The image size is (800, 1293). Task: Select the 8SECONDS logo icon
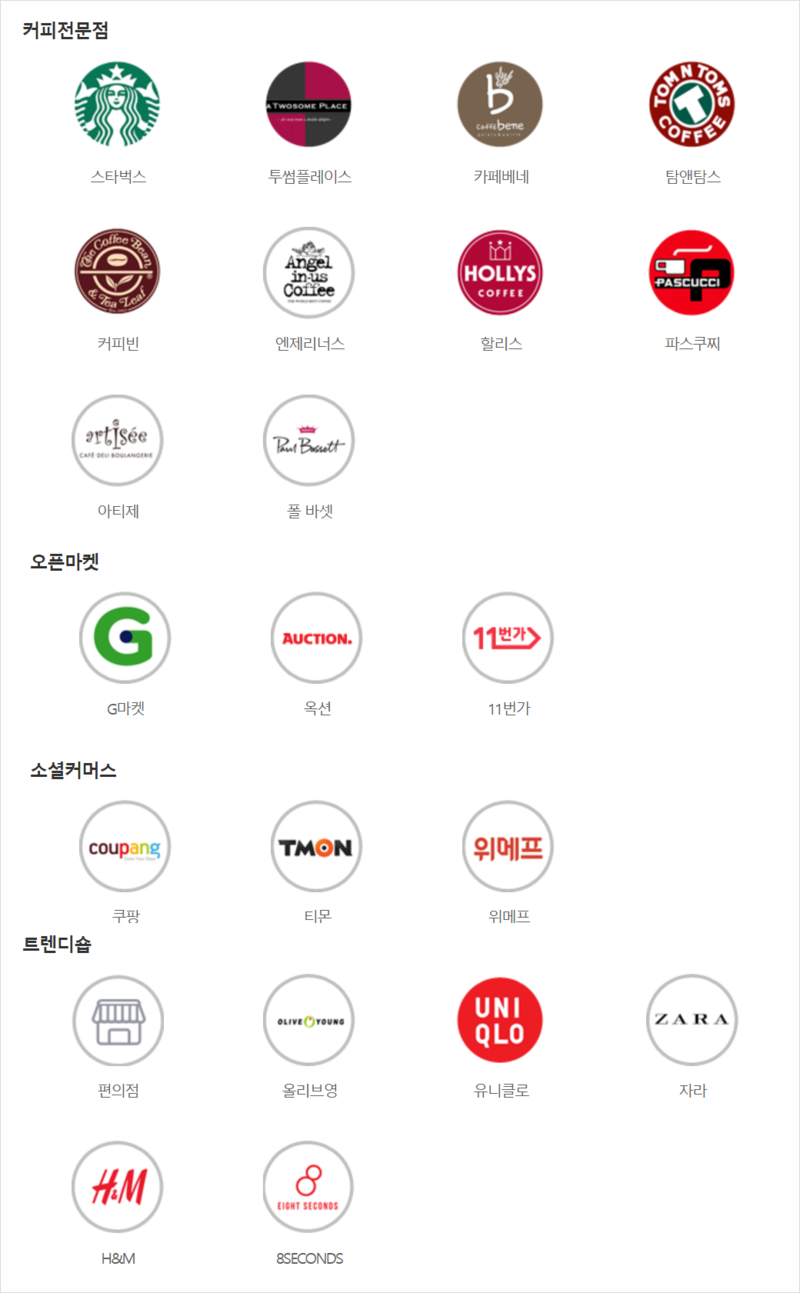click(x=307, y=1185)
